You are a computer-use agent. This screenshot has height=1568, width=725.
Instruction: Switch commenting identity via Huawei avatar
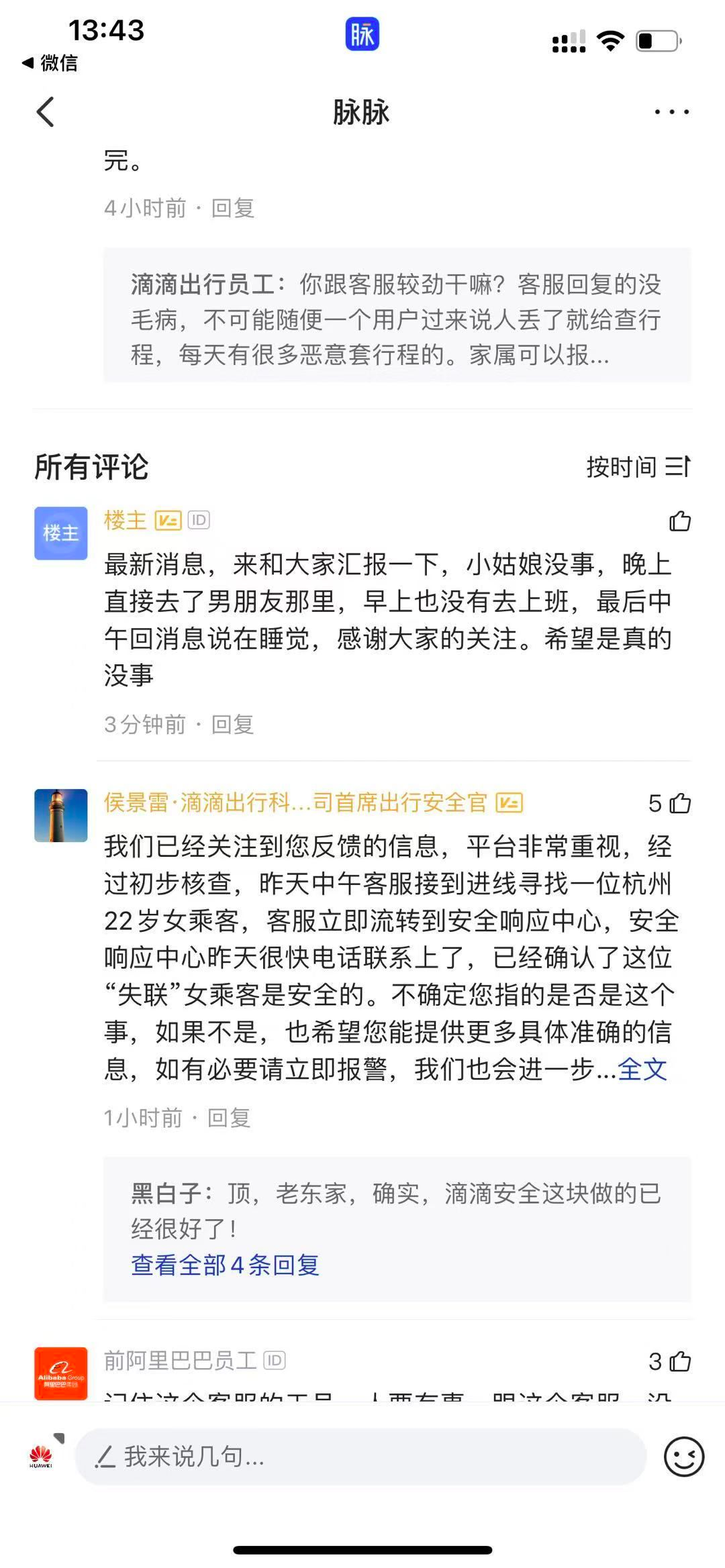click(x=42, y=1455)
